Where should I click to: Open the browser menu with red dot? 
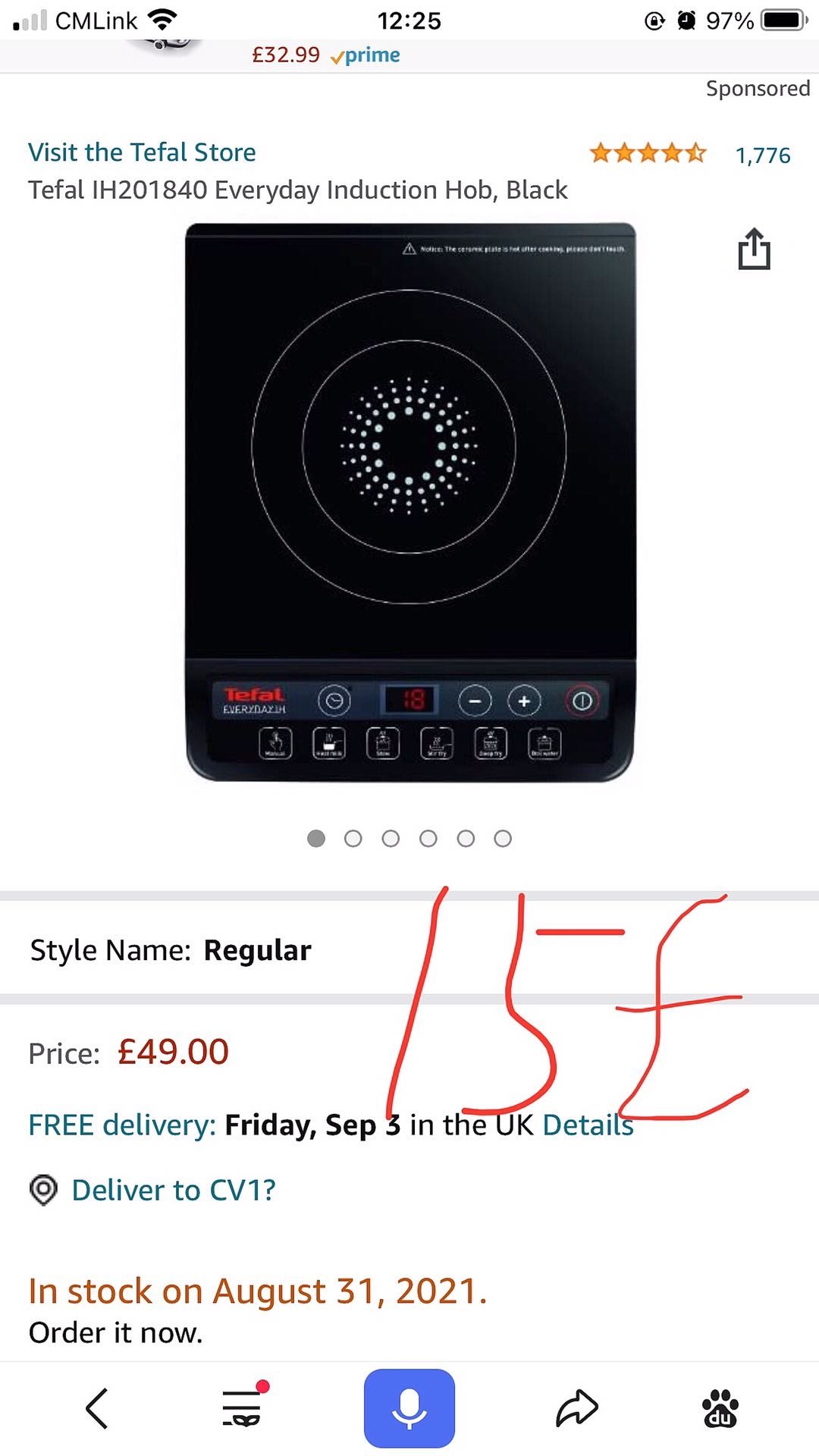(243, 1408)
